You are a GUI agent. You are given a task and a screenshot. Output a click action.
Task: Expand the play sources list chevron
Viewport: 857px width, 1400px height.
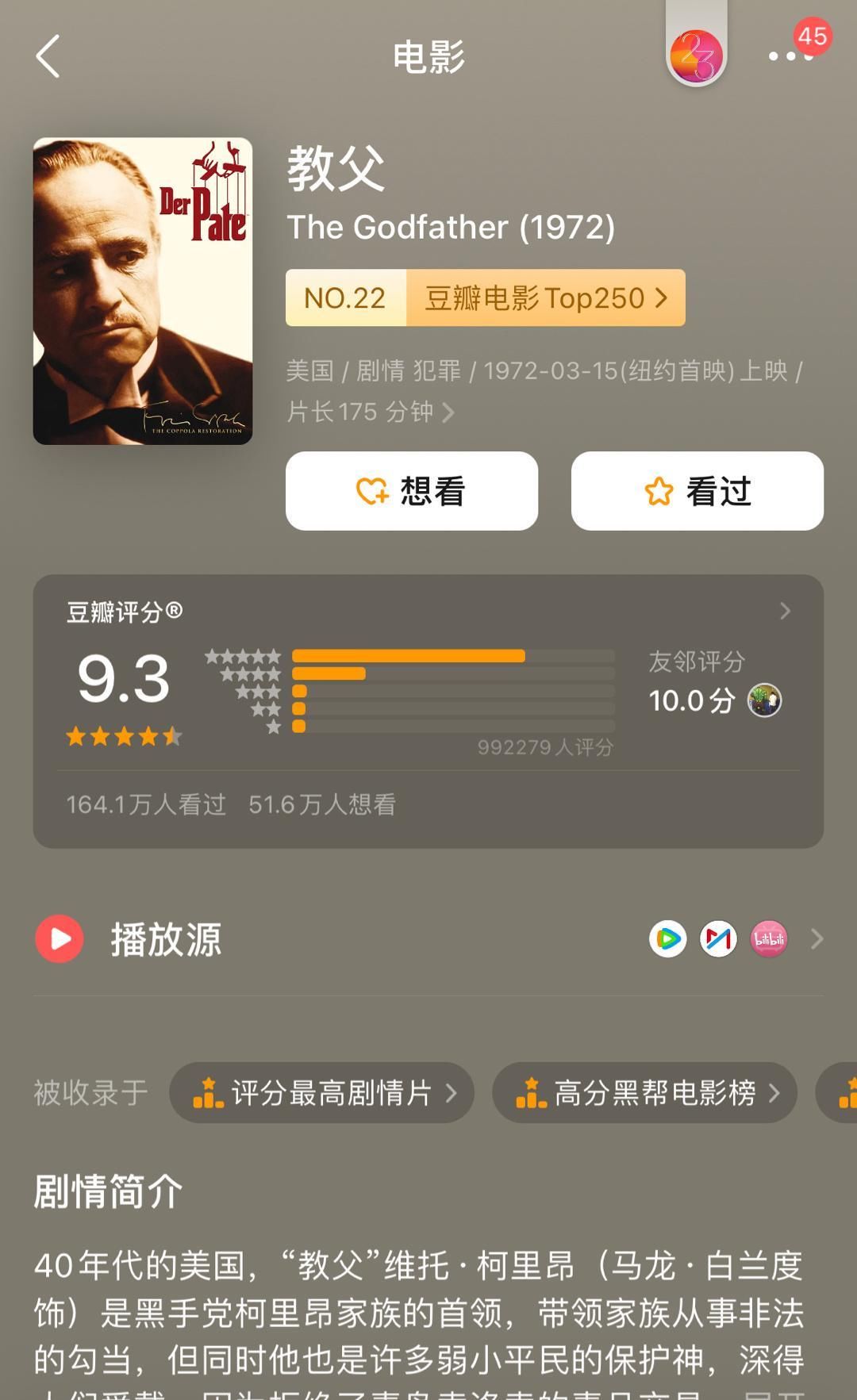pos(817,939)
